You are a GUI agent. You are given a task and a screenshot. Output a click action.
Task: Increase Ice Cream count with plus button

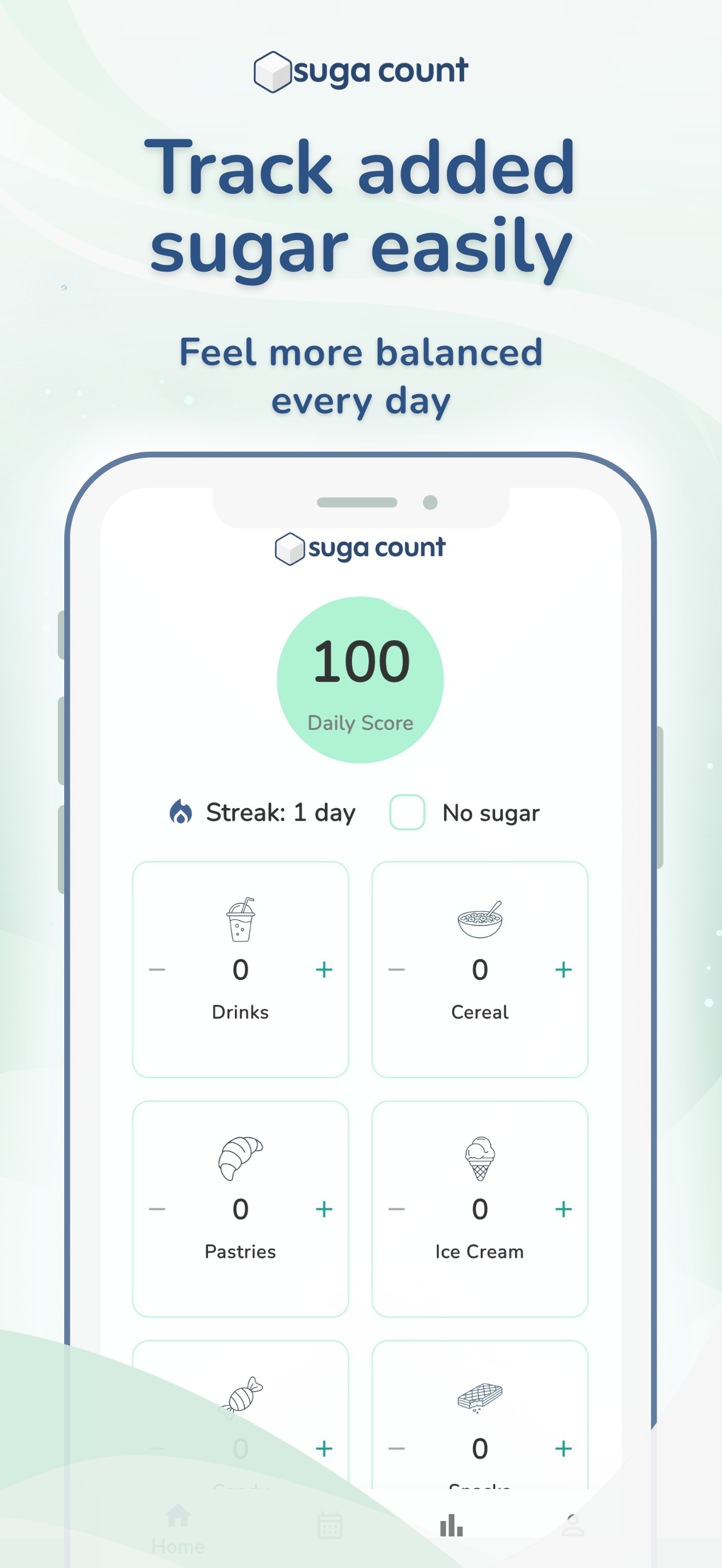click(x=563, y=1209)
